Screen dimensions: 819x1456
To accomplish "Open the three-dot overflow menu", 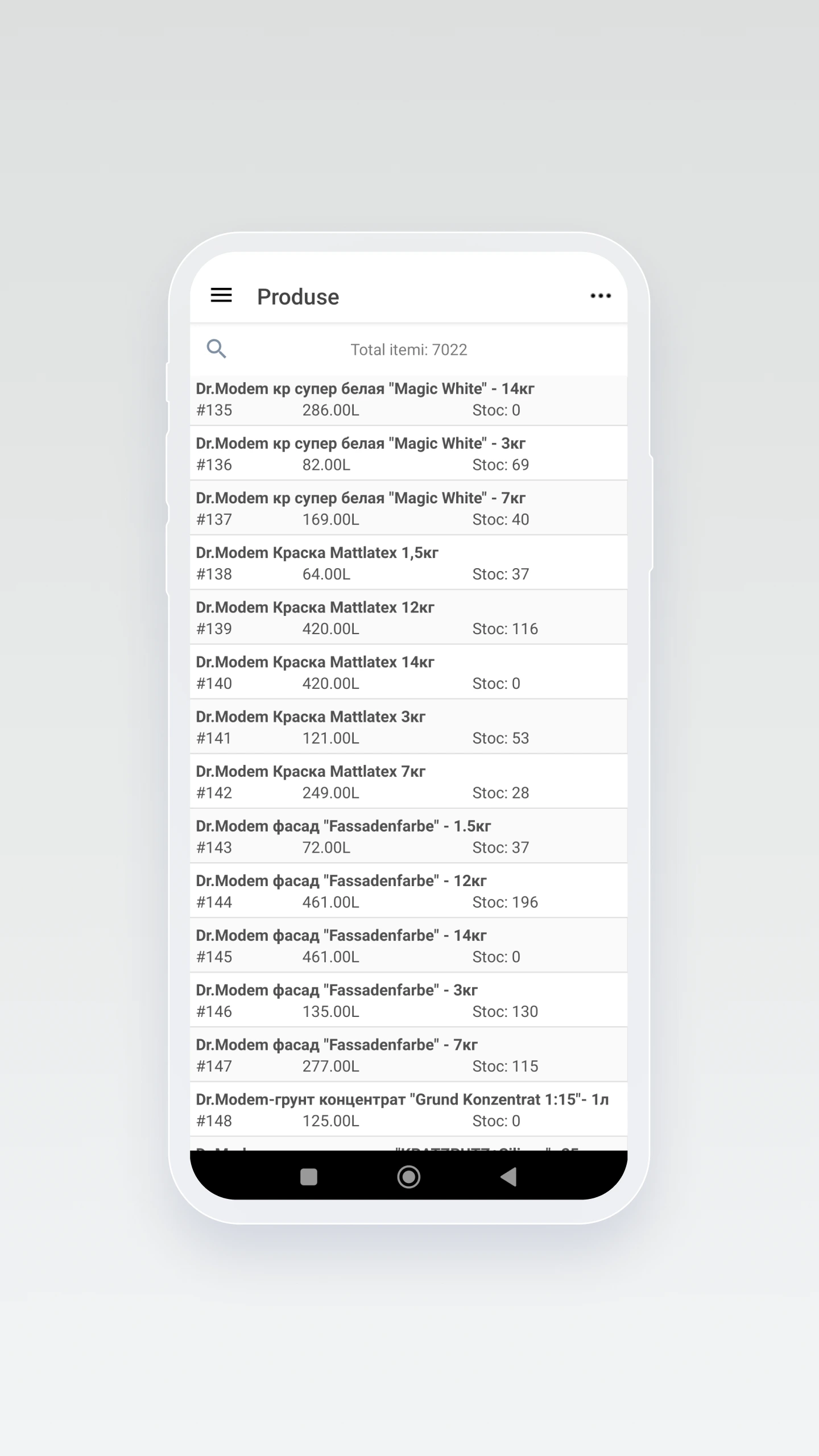I will point(600,296).
